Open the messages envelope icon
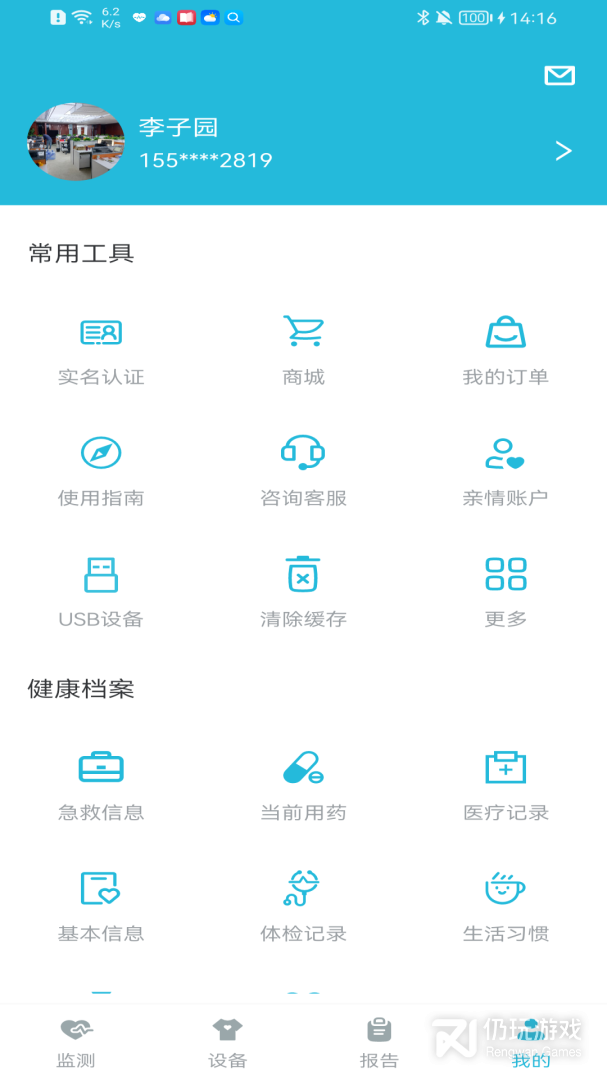The image size is (607, 1080). [x=559, y=76]
